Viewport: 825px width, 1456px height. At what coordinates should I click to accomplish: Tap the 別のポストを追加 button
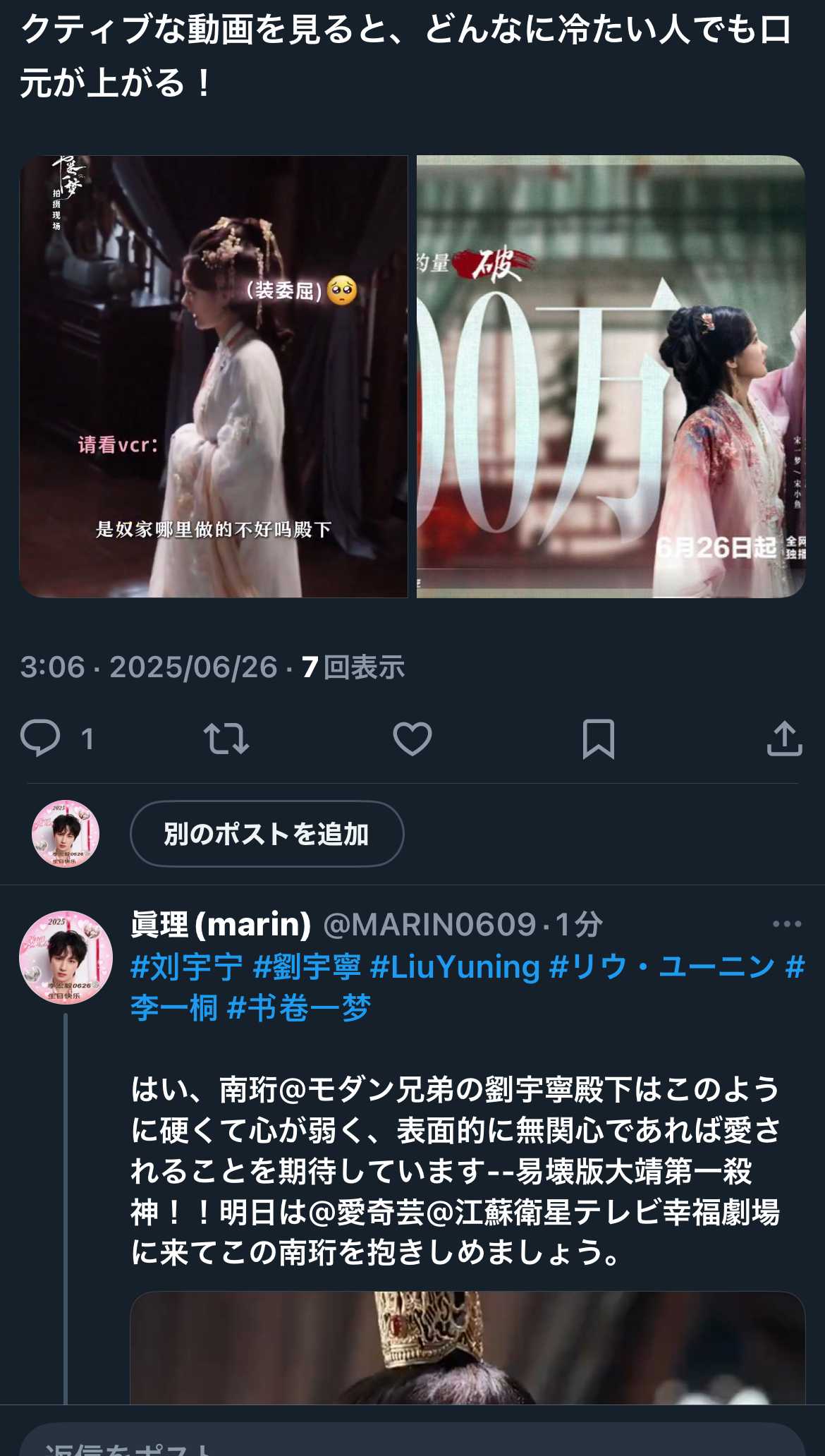[267, 834]
